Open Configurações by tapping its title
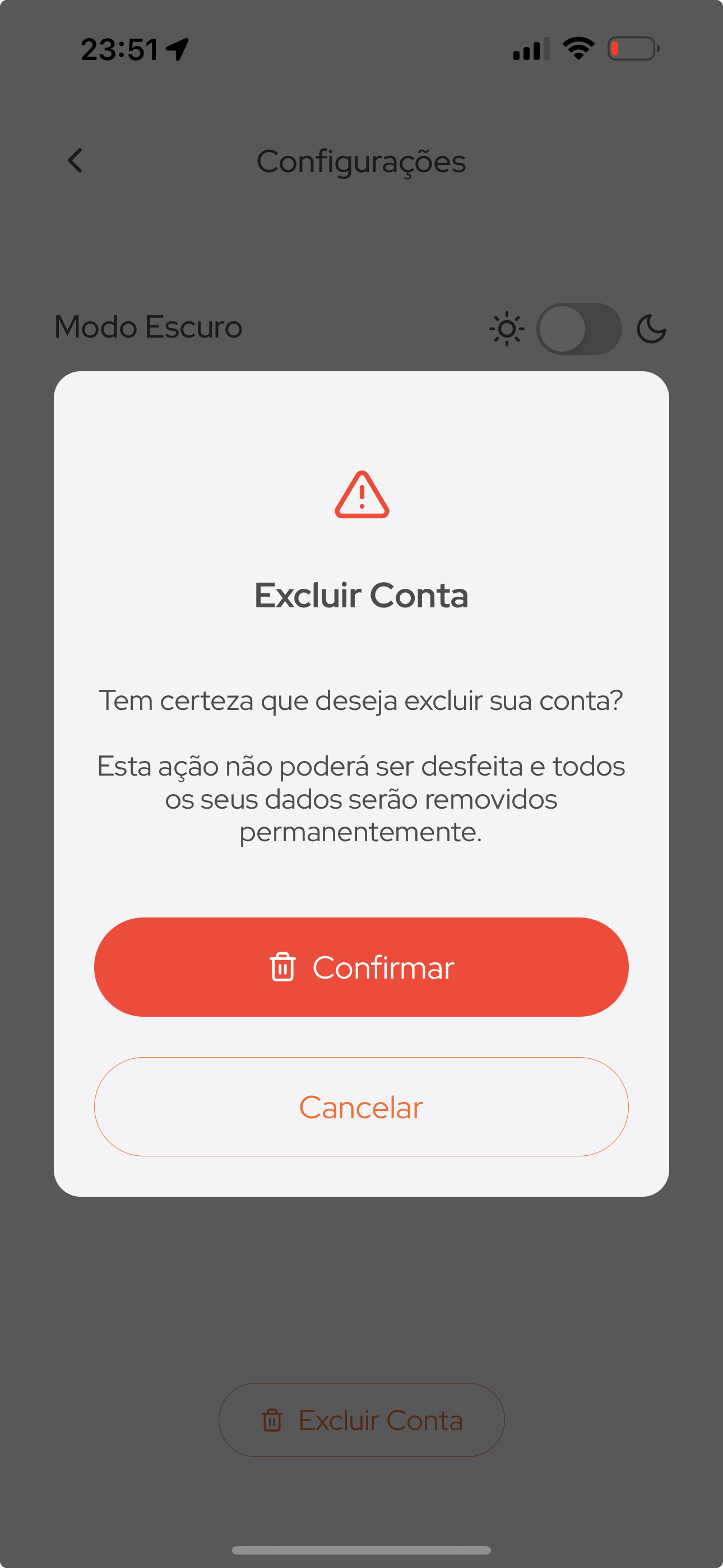The image size is (723, 1568). 361,162
